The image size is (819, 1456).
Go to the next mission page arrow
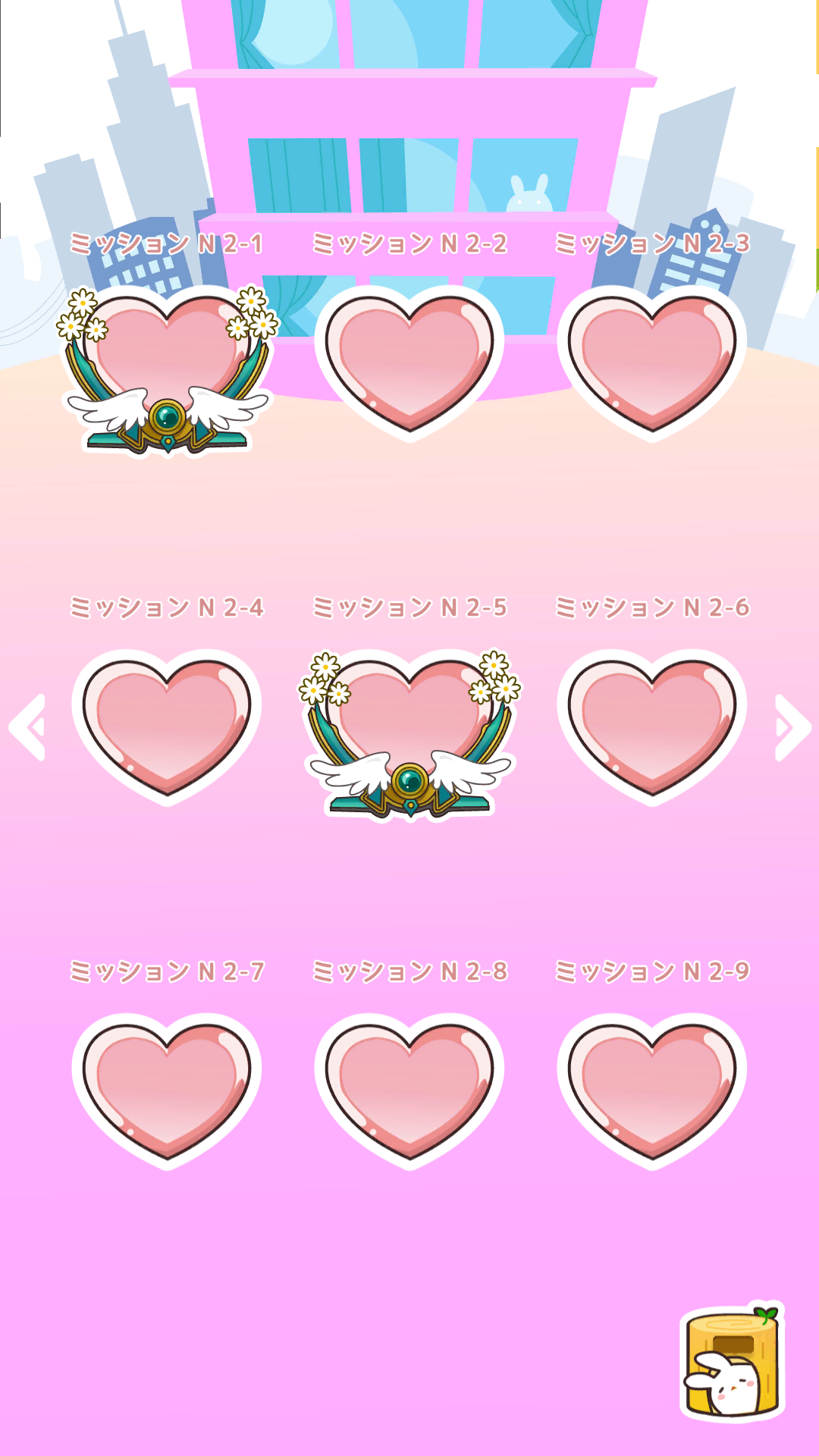(x=792, y=727)
